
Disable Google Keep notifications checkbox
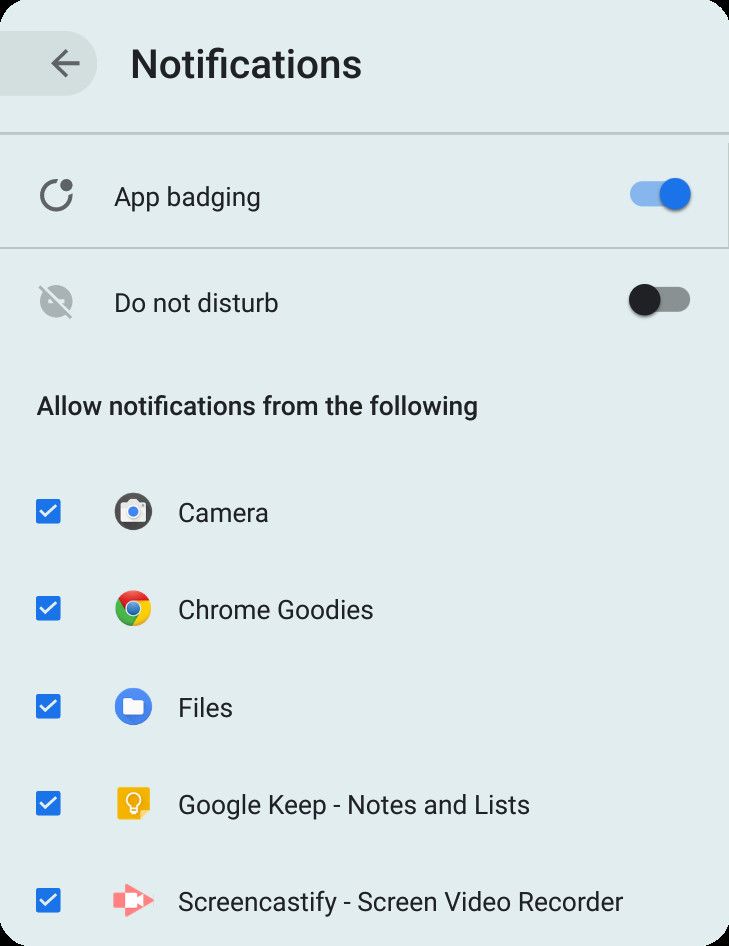tap(47, 803)
